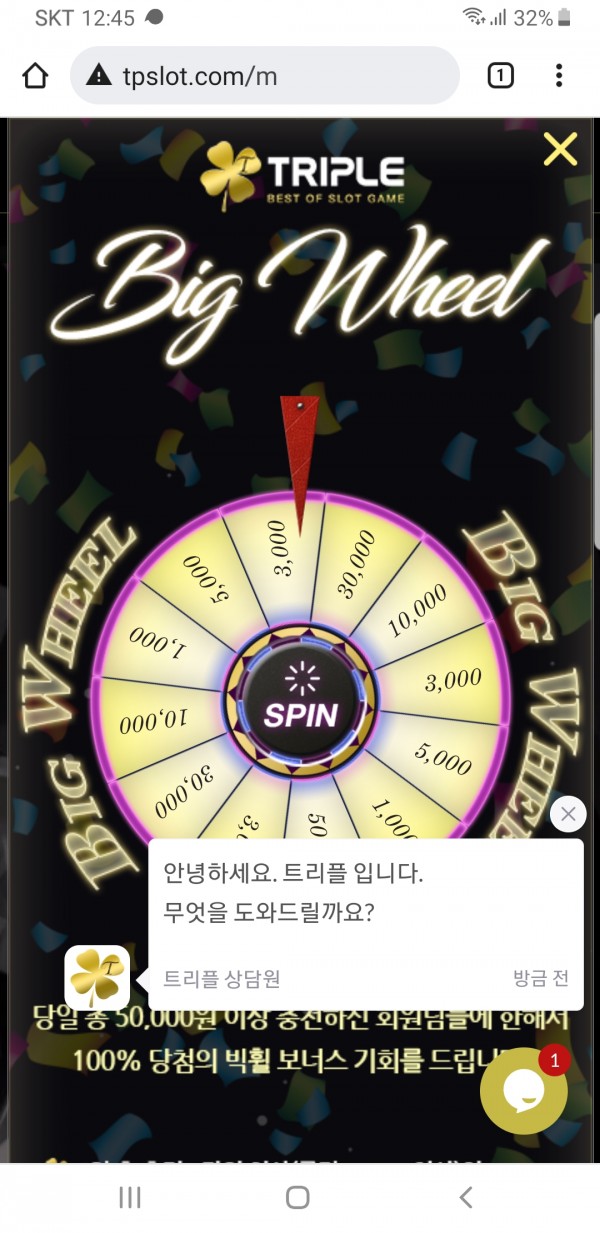Open recent apps from navigation bar
The height and width of the screenshot is (1233, 600).
click(130, 1197)
